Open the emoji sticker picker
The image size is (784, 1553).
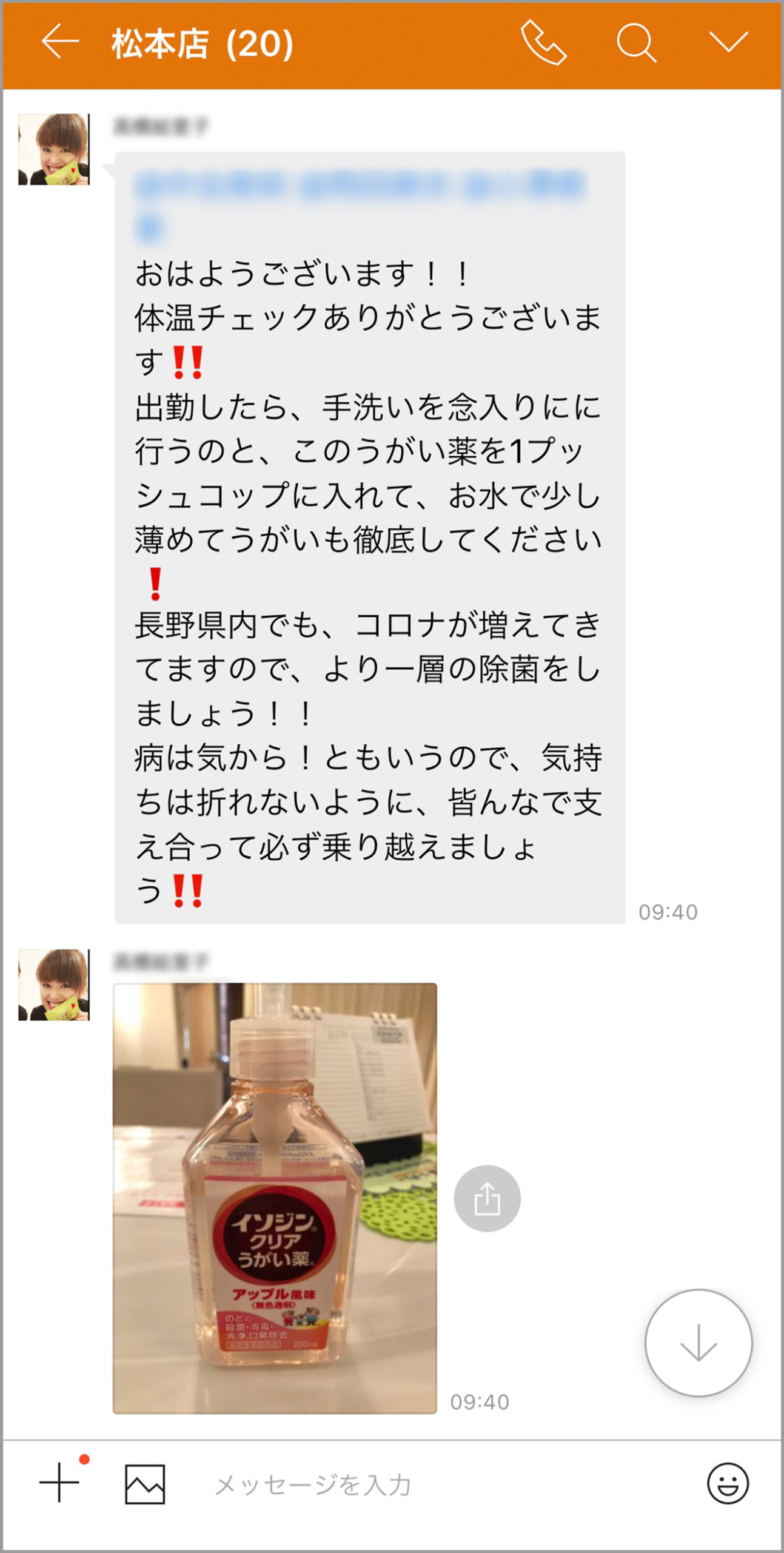(728, 1483)
